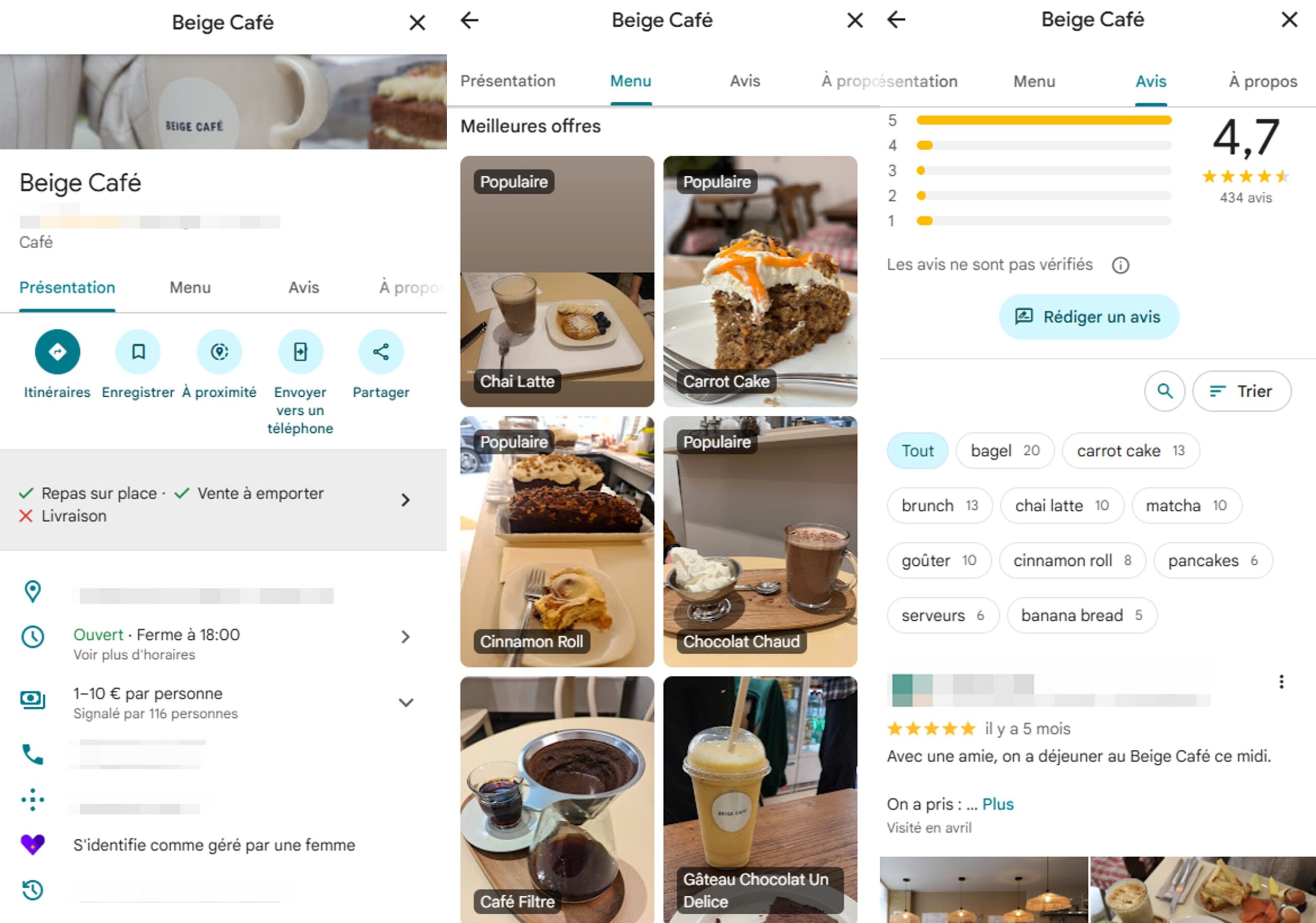Select the banana bread review chip
This screenshot has height=923, width=1316.
[x=1081, y=616]
